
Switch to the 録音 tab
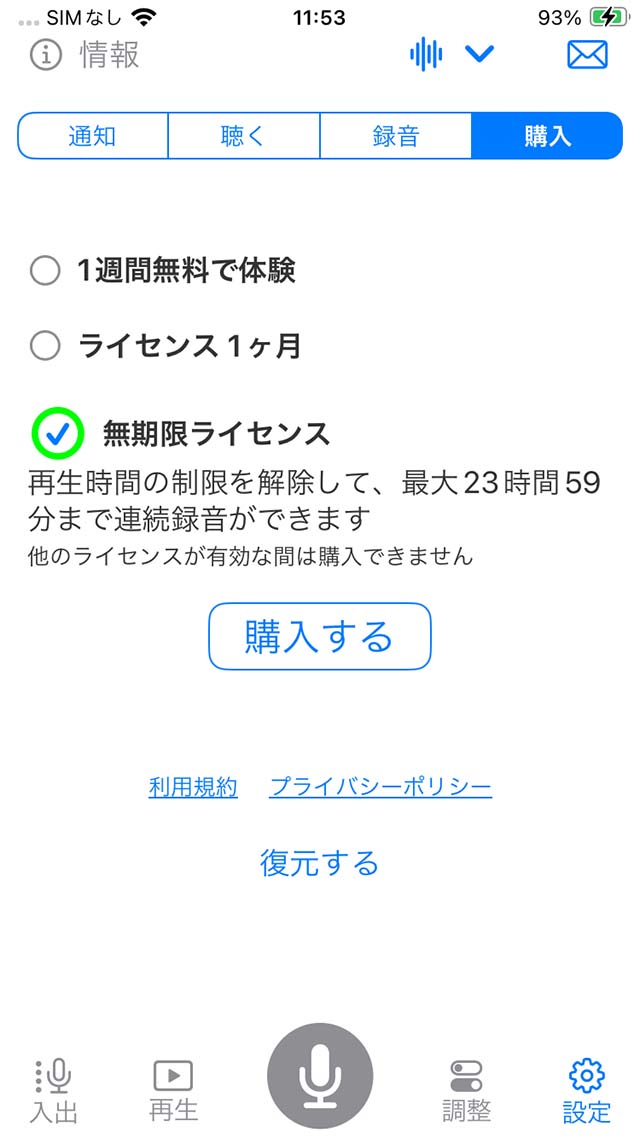pyautogui.click(x=395, y=136)
